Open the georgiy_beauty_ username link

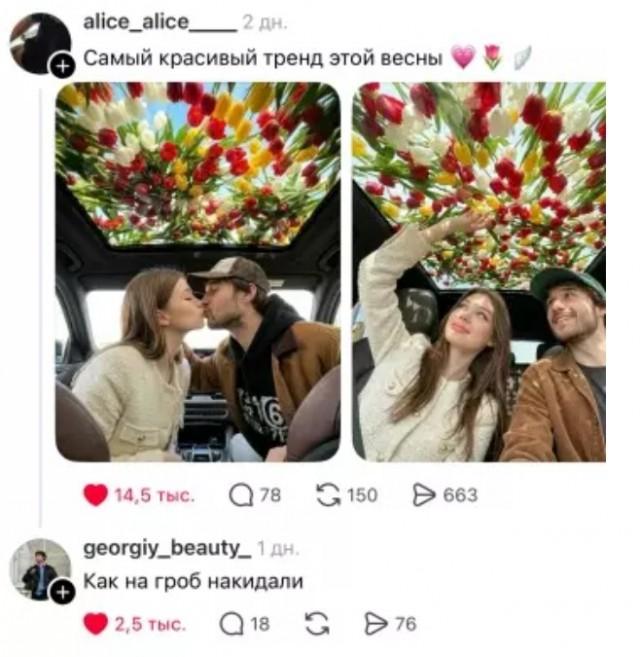[165, 548]
